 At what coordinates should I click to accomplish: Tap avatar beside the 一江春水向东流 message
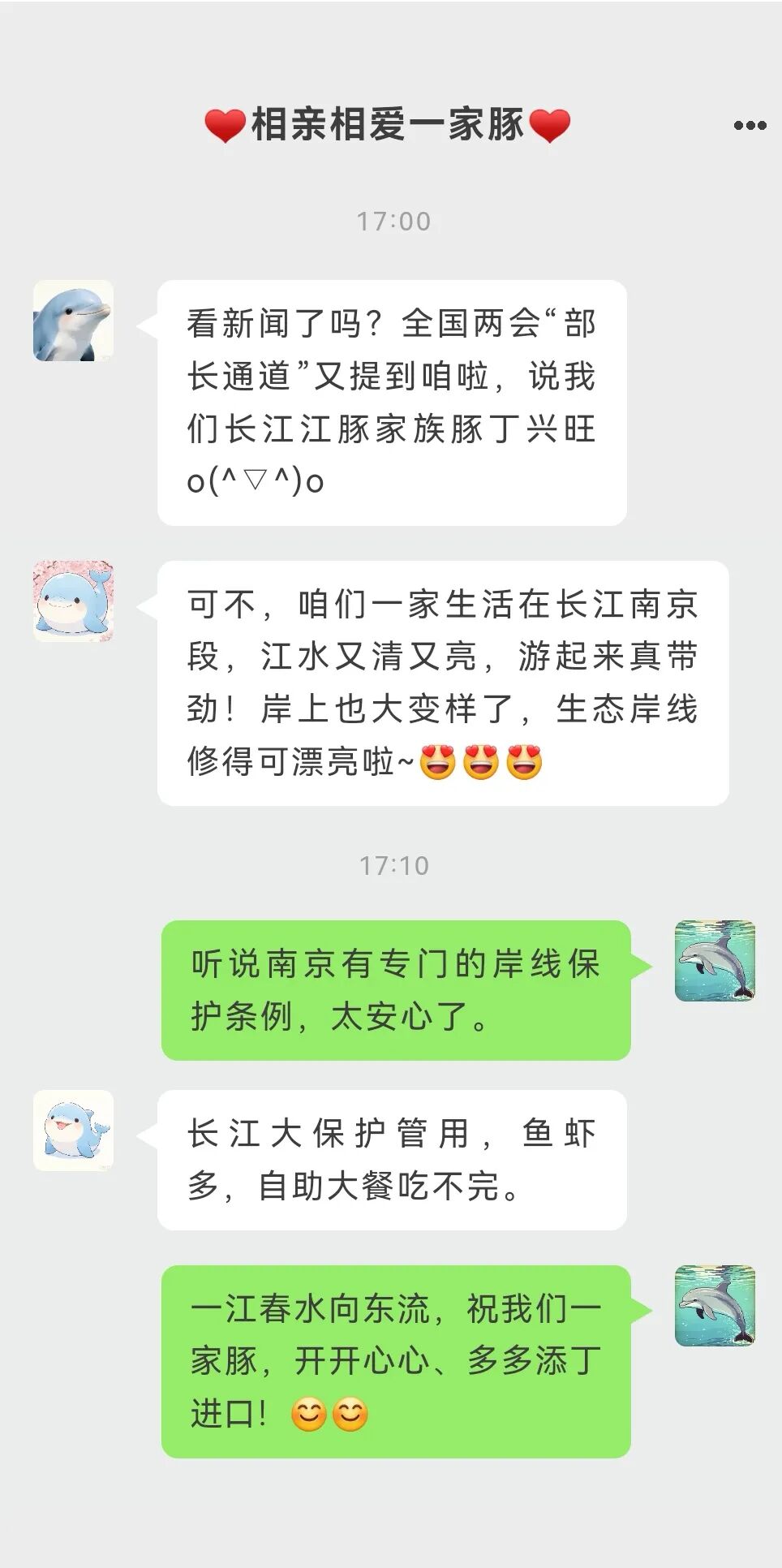[x=715, y=1305]
